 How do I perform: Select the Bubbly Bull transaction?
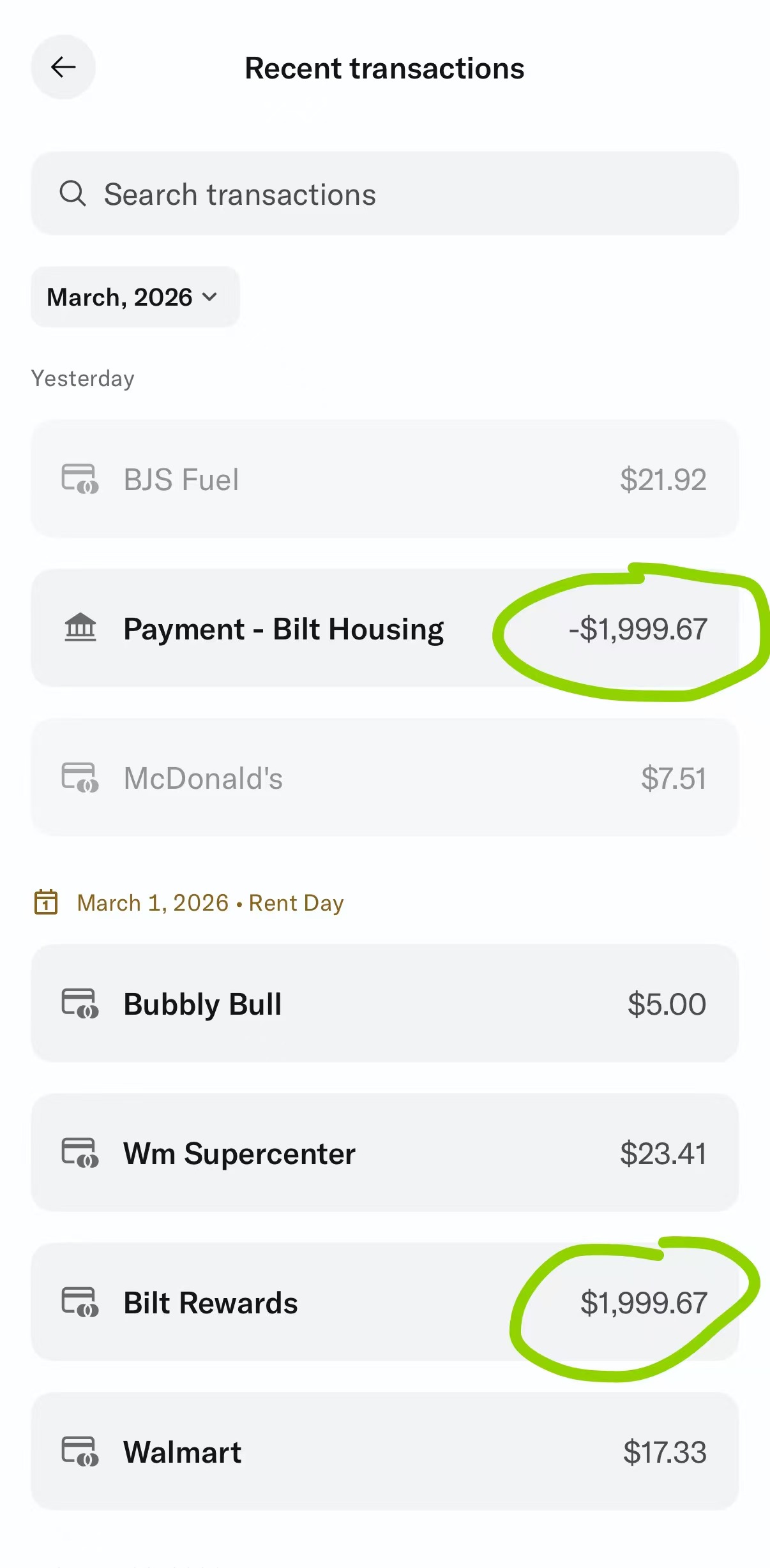coord(384,1004)
